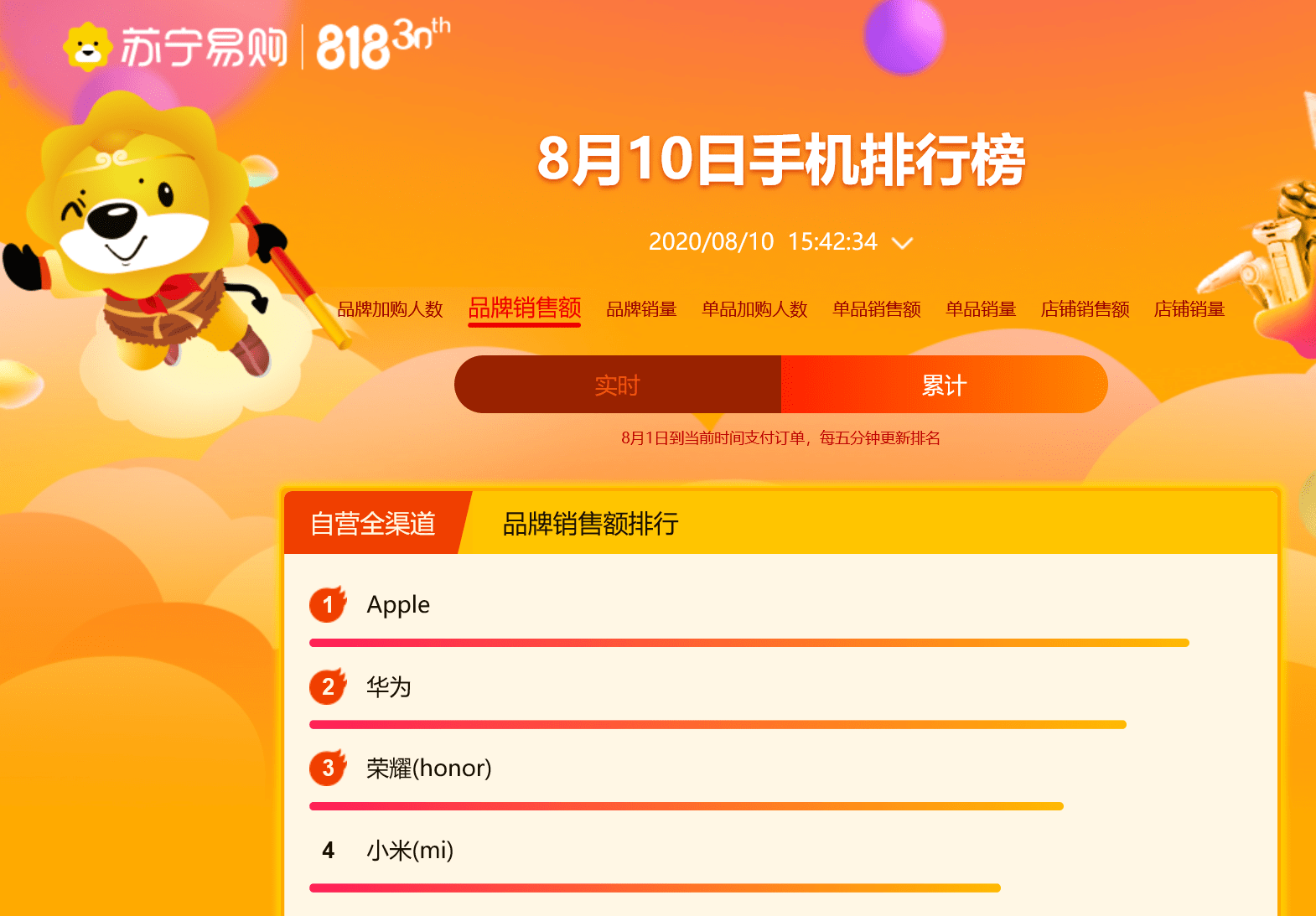Go to the 单品销量 tab
The width and height of the screenshot is (1316, 916).
click(x=981, y=309)
